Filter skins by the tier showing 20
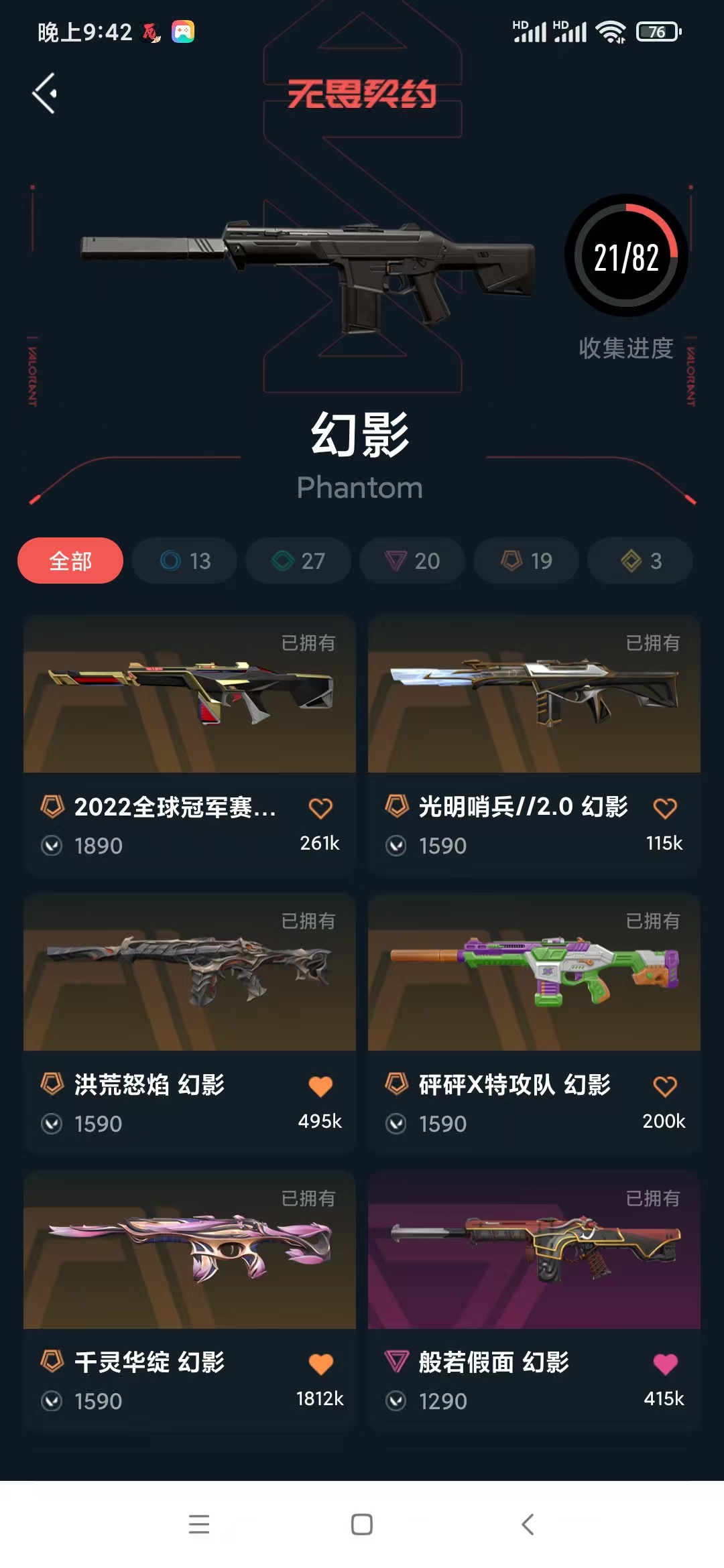 (x=412, y=560)
